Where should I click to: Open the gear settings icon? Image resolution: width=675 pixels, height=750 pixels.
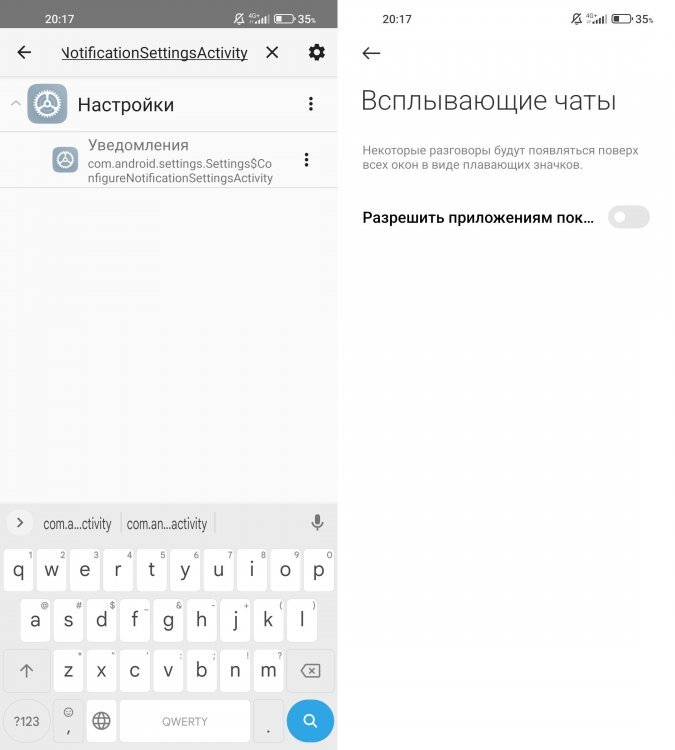click(317, 53)
